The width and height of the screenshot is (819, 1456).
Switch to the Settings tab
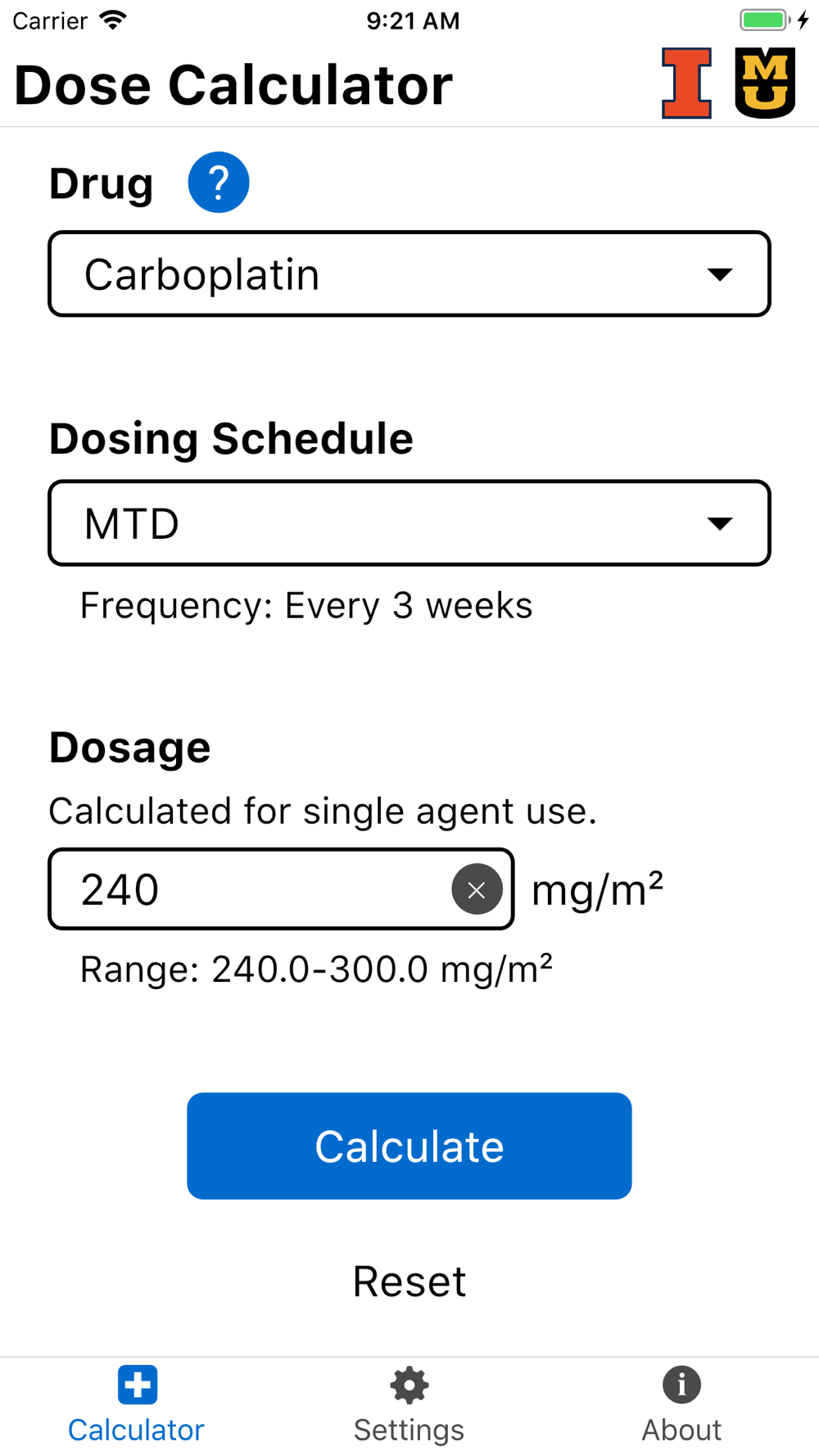coord(409,1405)
